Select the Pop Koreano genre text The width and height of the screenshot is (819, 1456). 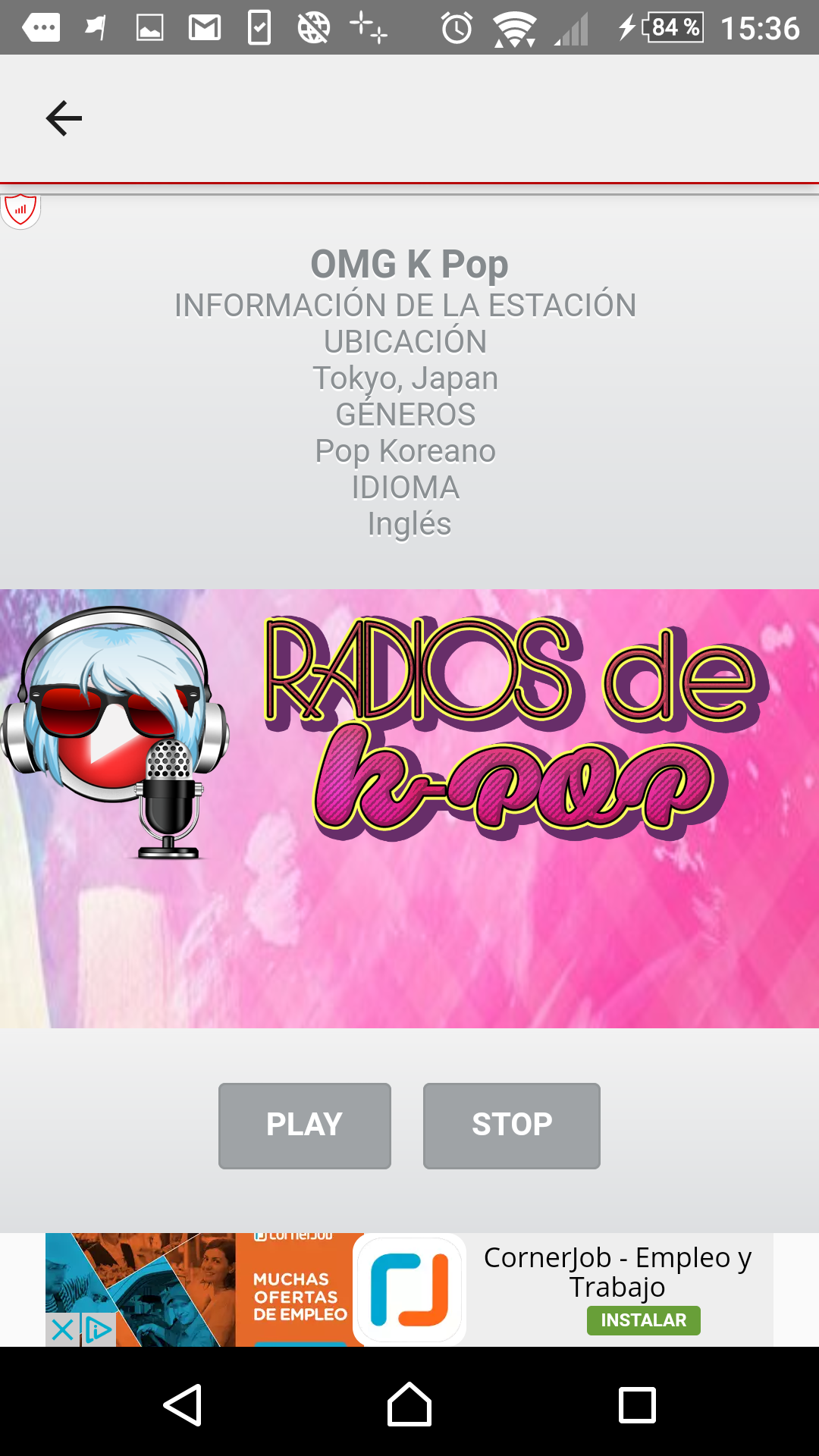(x=406, y=450)
